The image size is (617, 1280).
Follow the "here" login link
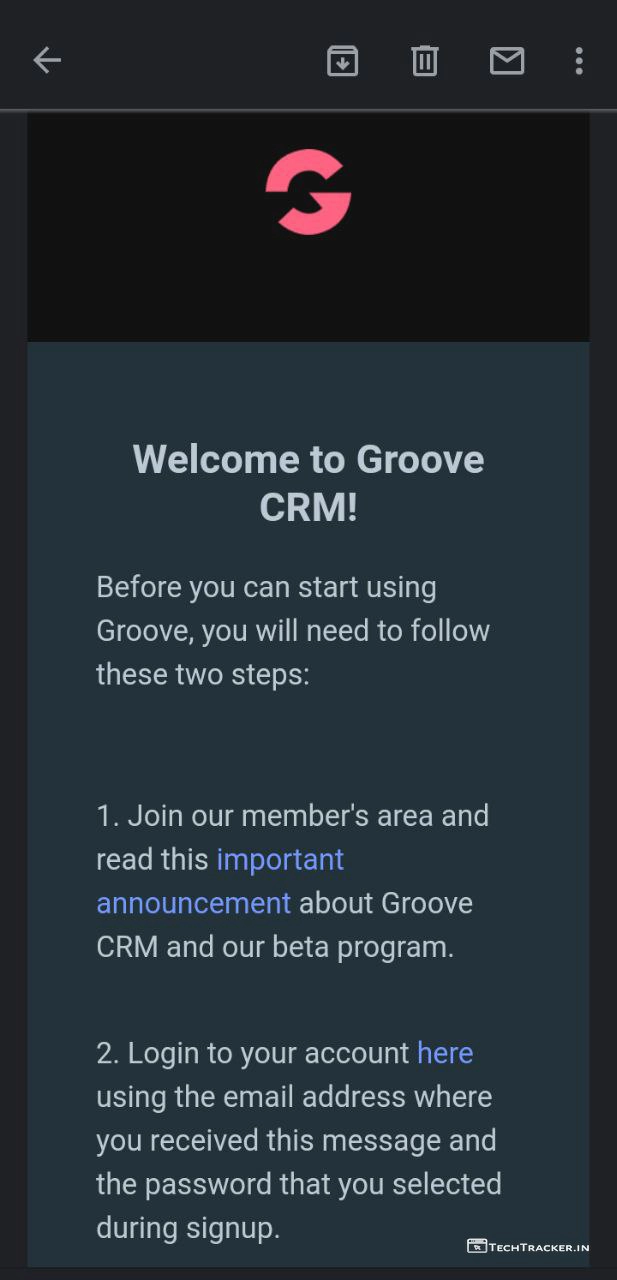click(444, 1053)
